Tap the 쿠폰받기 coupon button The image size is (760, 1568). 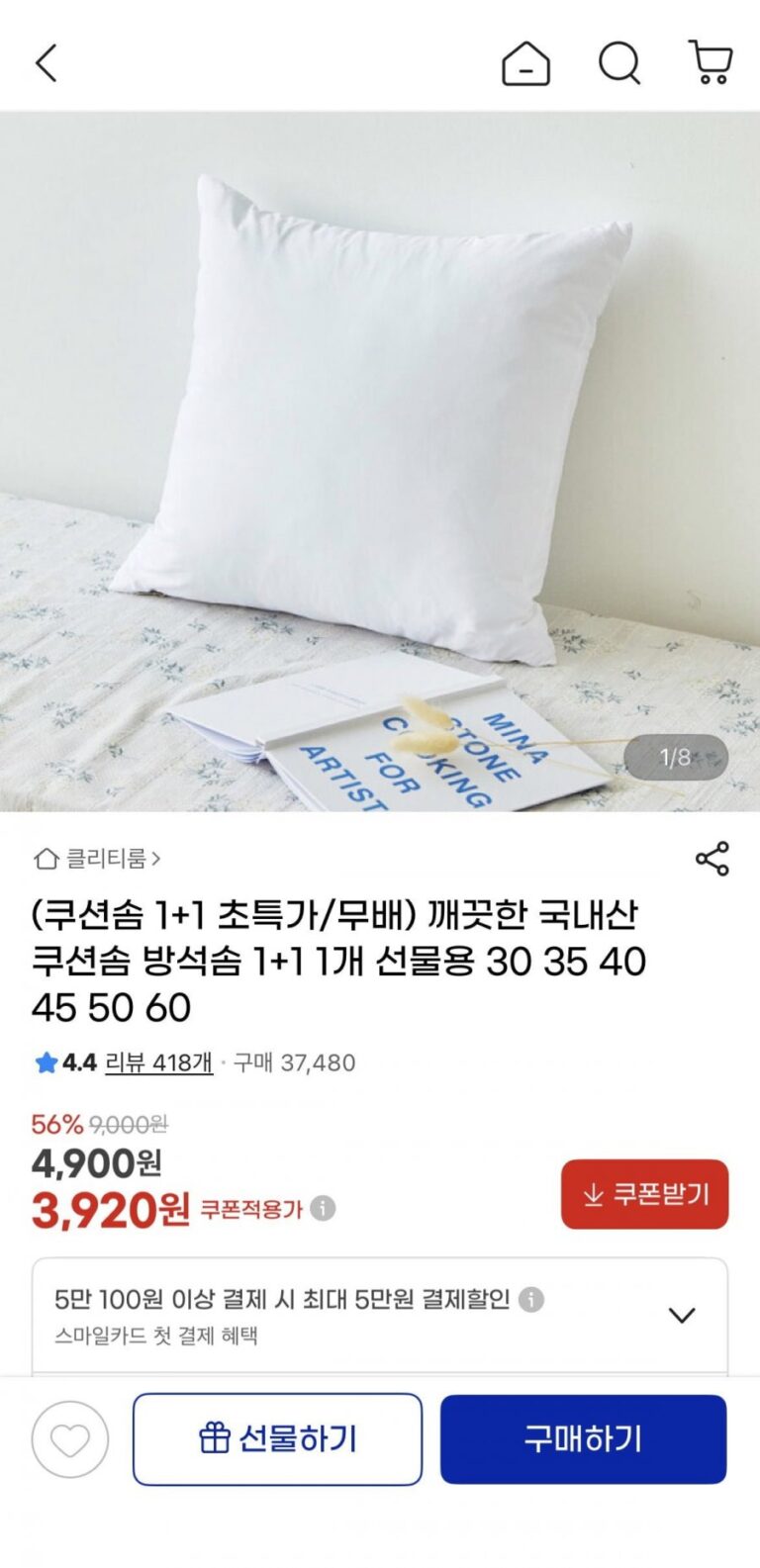coord(644,1194)
